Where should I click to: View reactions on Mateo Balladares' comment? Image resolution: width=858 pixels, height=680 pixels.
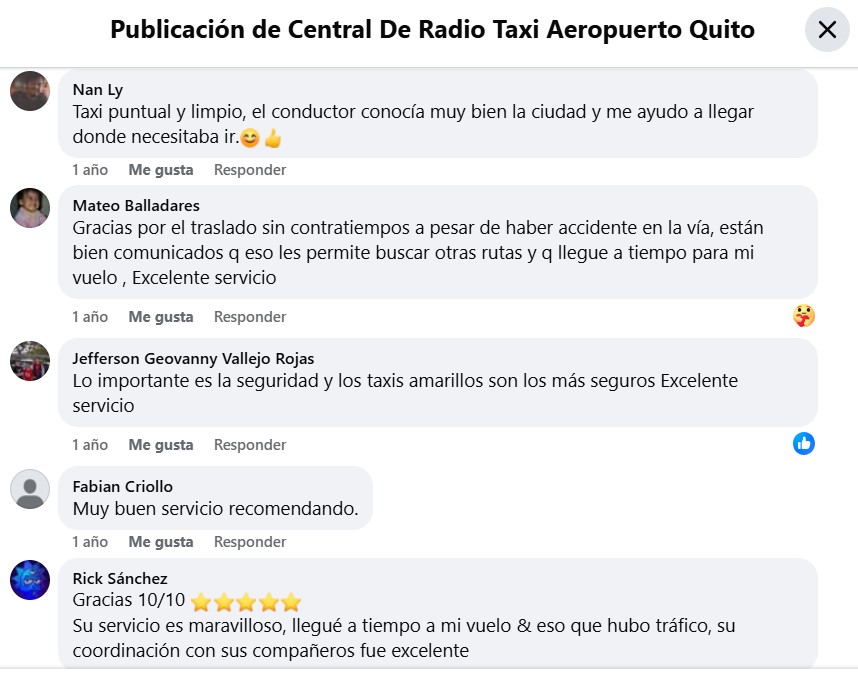(803, 317)
